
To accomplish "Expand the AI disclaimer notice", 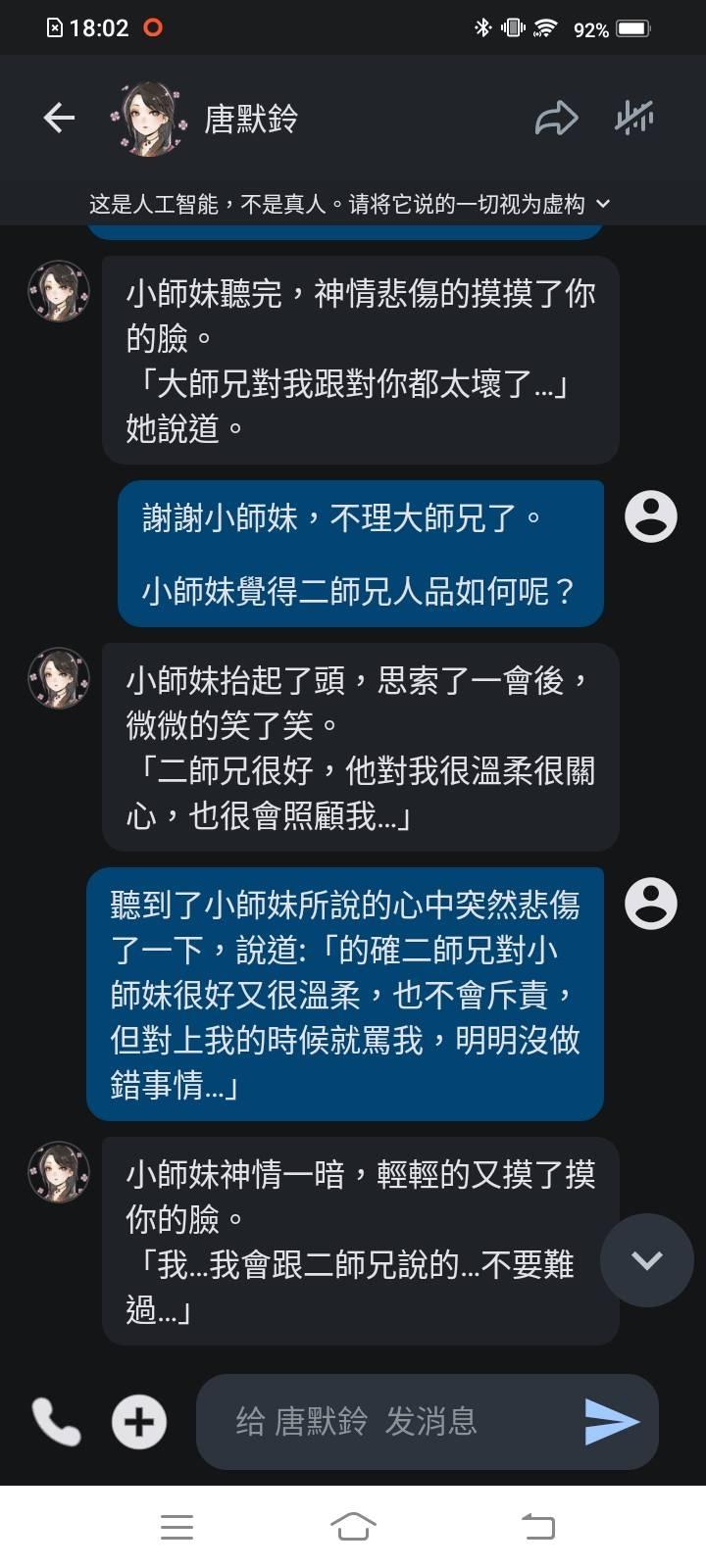I will tap(350, 204).
